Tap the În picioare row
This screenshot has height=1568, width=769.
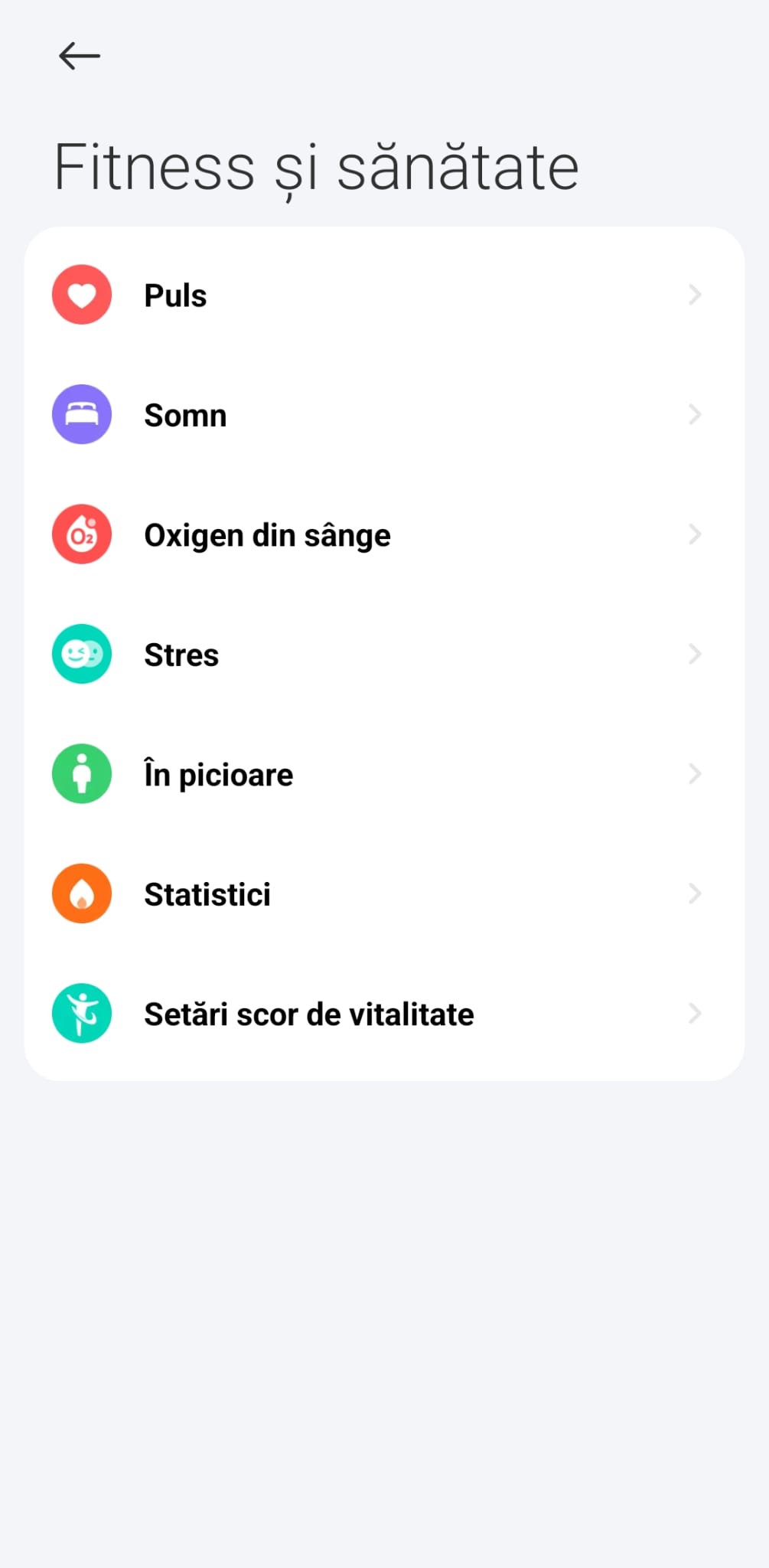click(383, 774)
